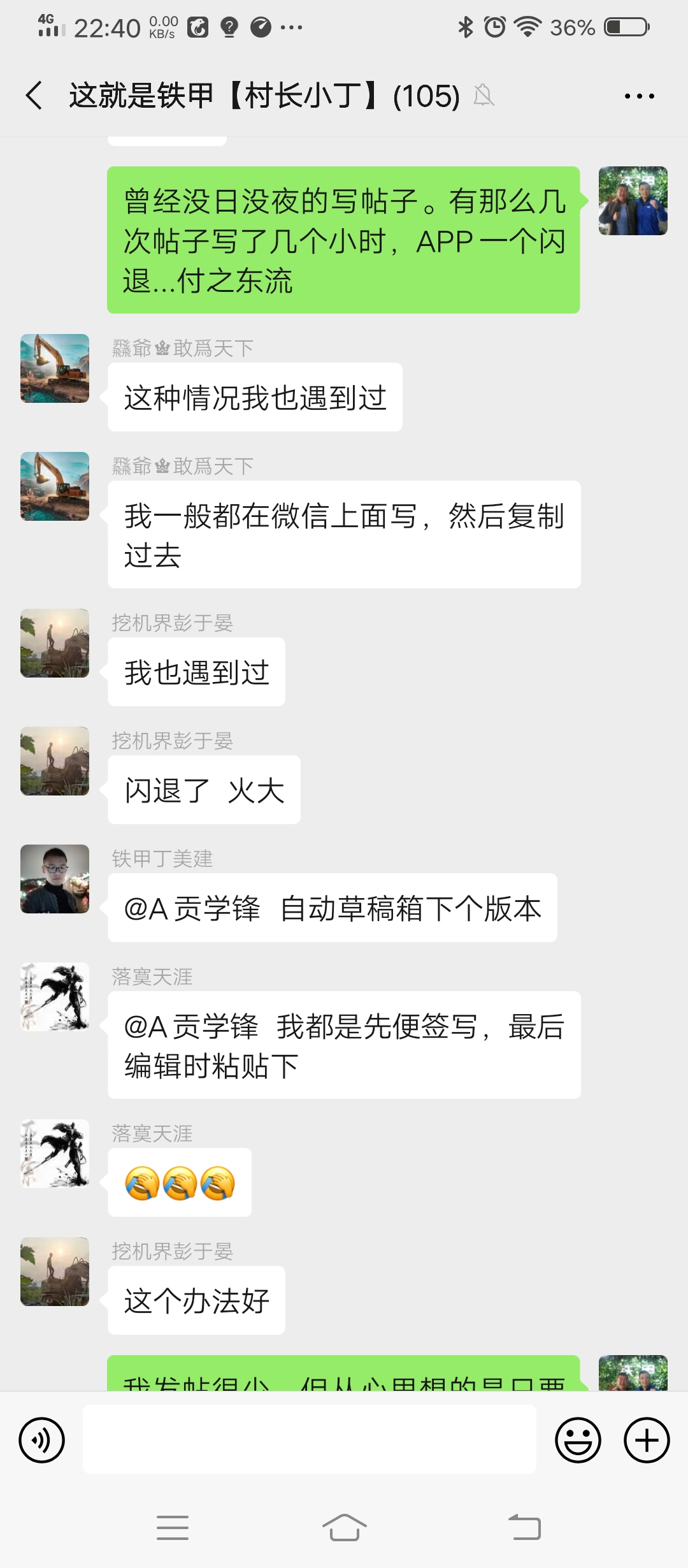Open avatar next to '闪退了 火大' message
Image resolution: width=688 pixels, height=1568 pixels.
tap(55, 761)
